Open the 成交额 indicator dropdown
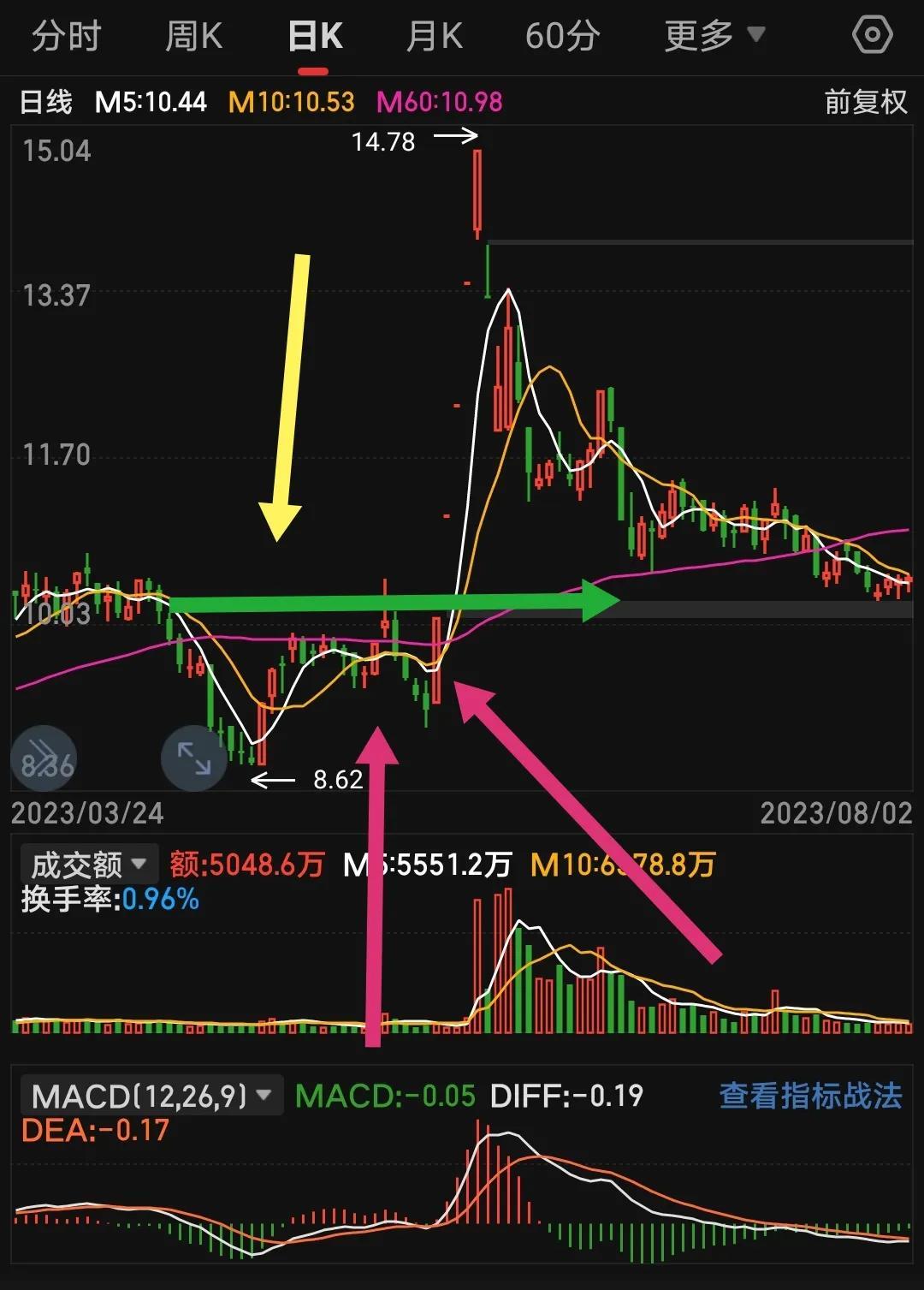This screenshot has height=1290, width=924. pos(89,865)
